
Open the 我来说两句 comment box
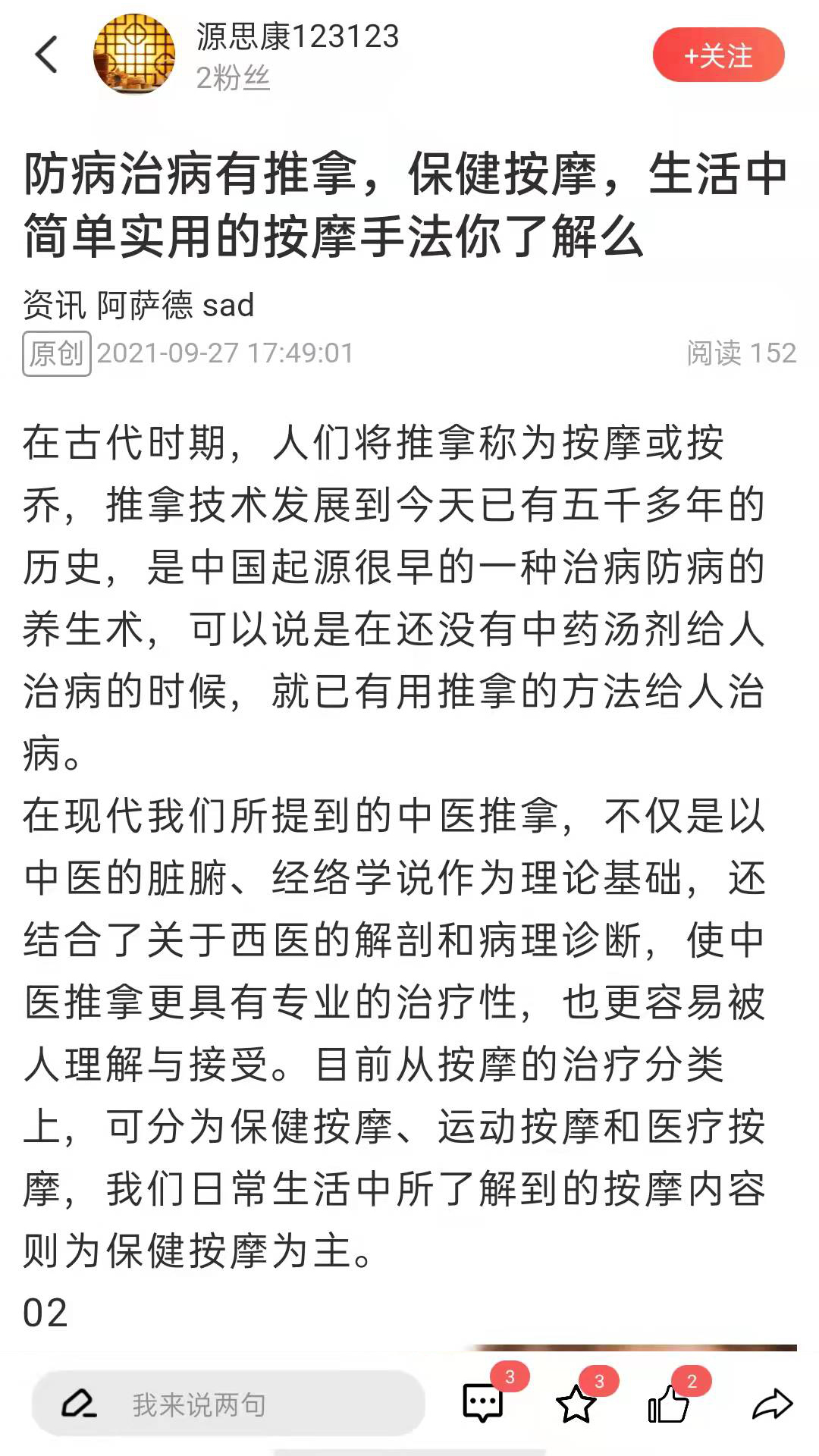coord(228,1404)
